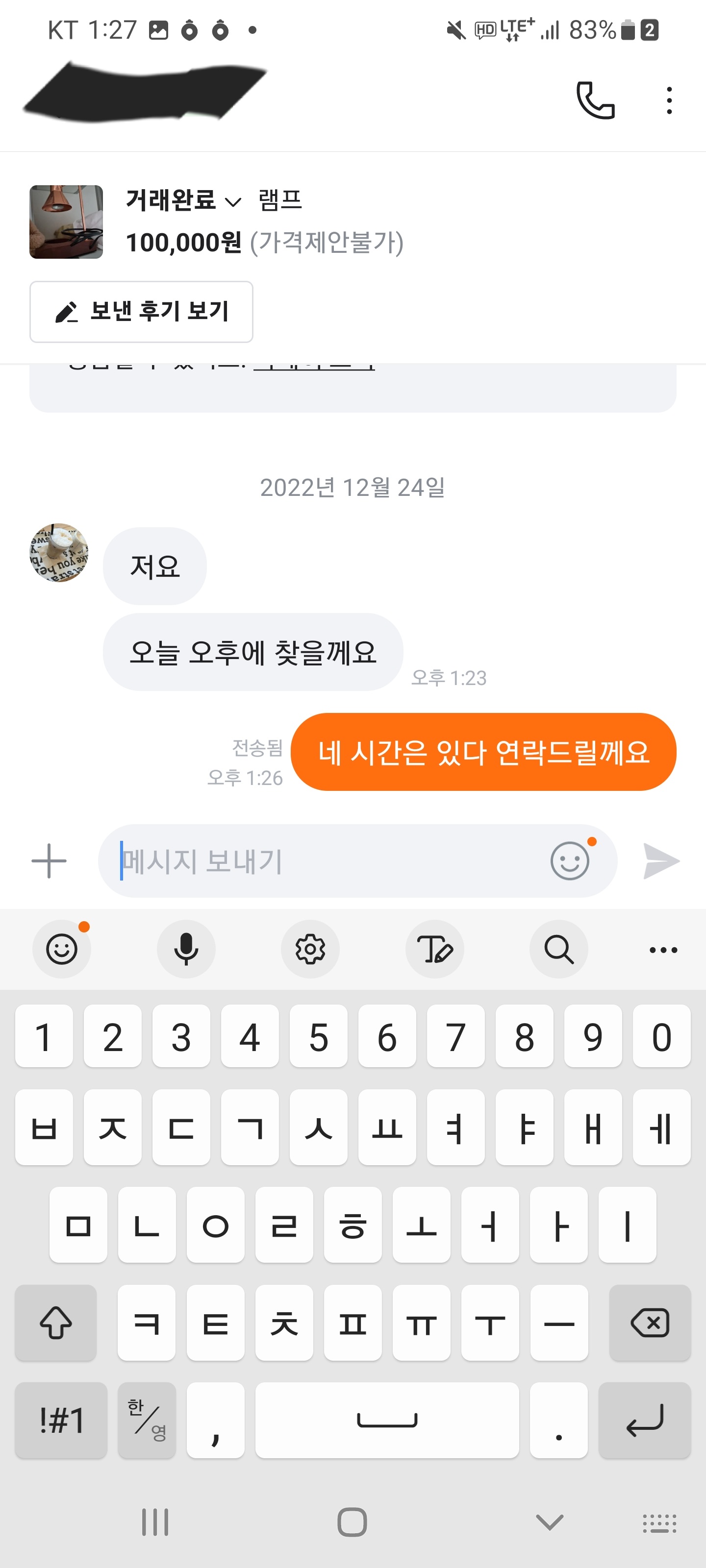This screenshot has height=1568, width=706.
Task: Switch keyboard language with 한/영 key
Action: pos(147,1420)
